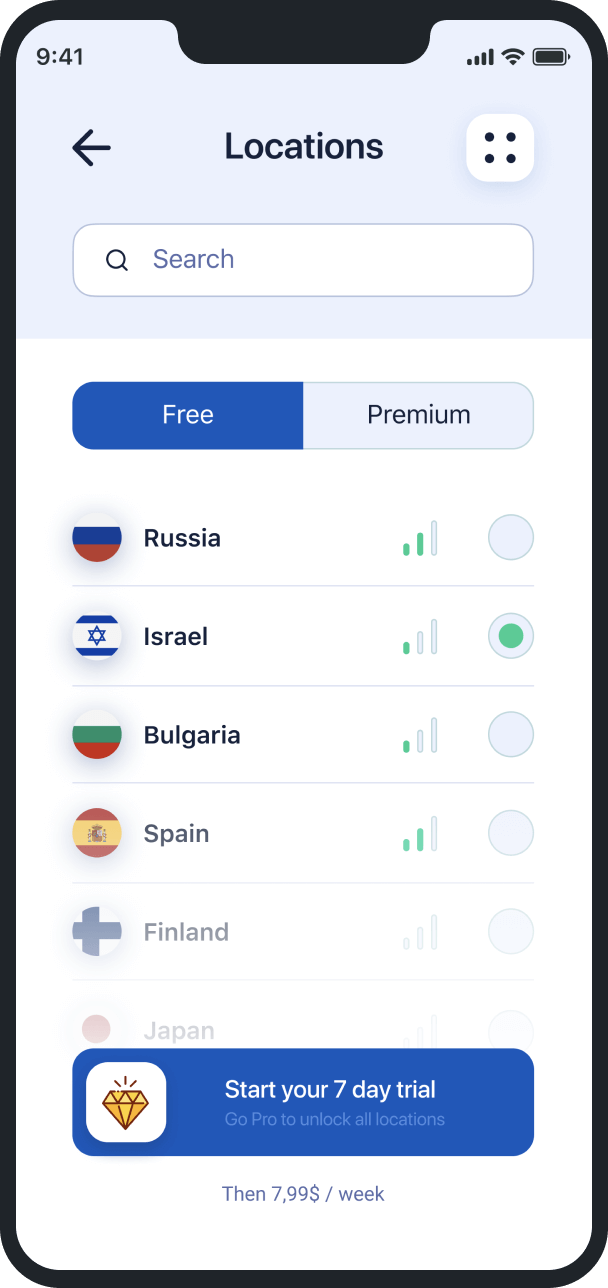Switch to the Premium tab
This screenshot has height=1288, width=608.
pyautogui.click(x=419, y=415)
